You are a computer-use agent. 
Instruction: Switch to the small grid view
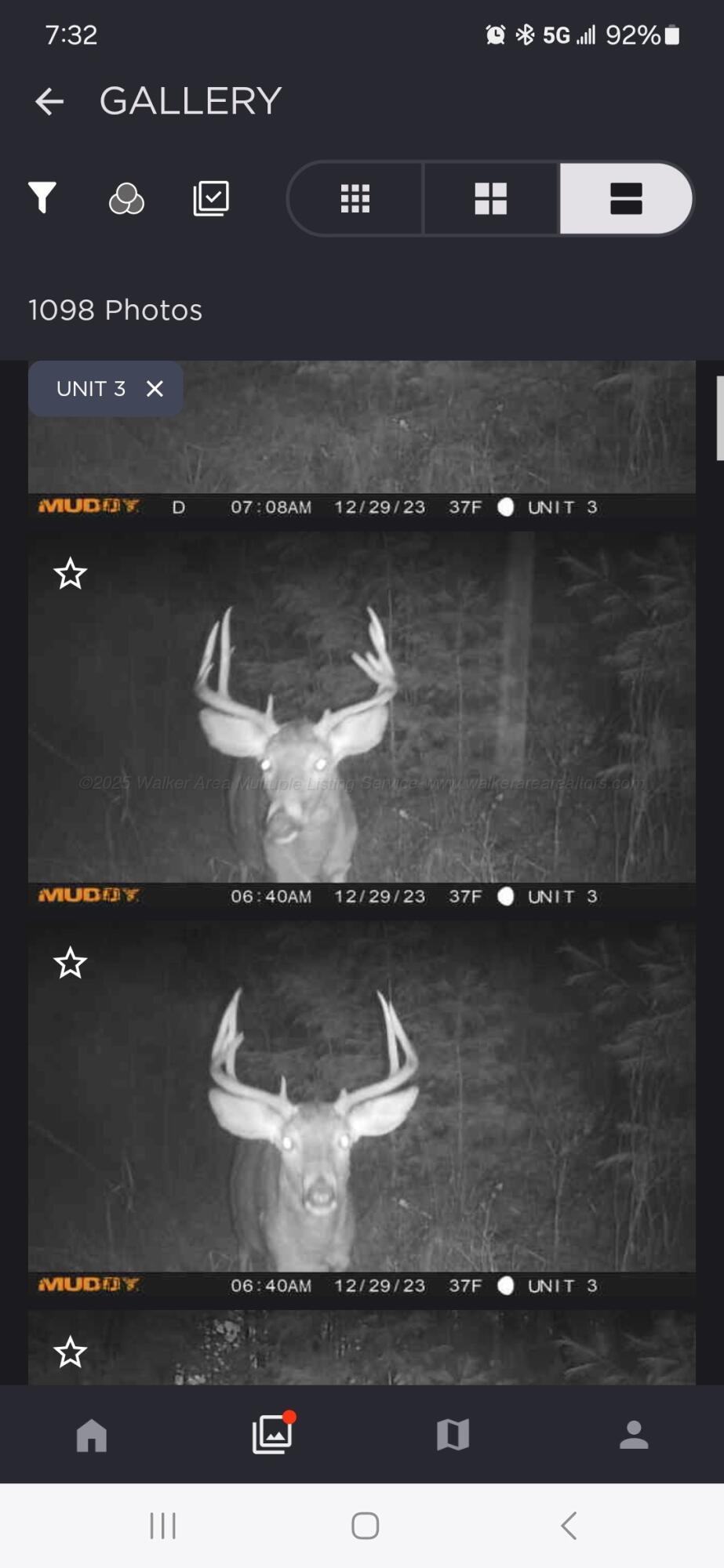point(355,198)
